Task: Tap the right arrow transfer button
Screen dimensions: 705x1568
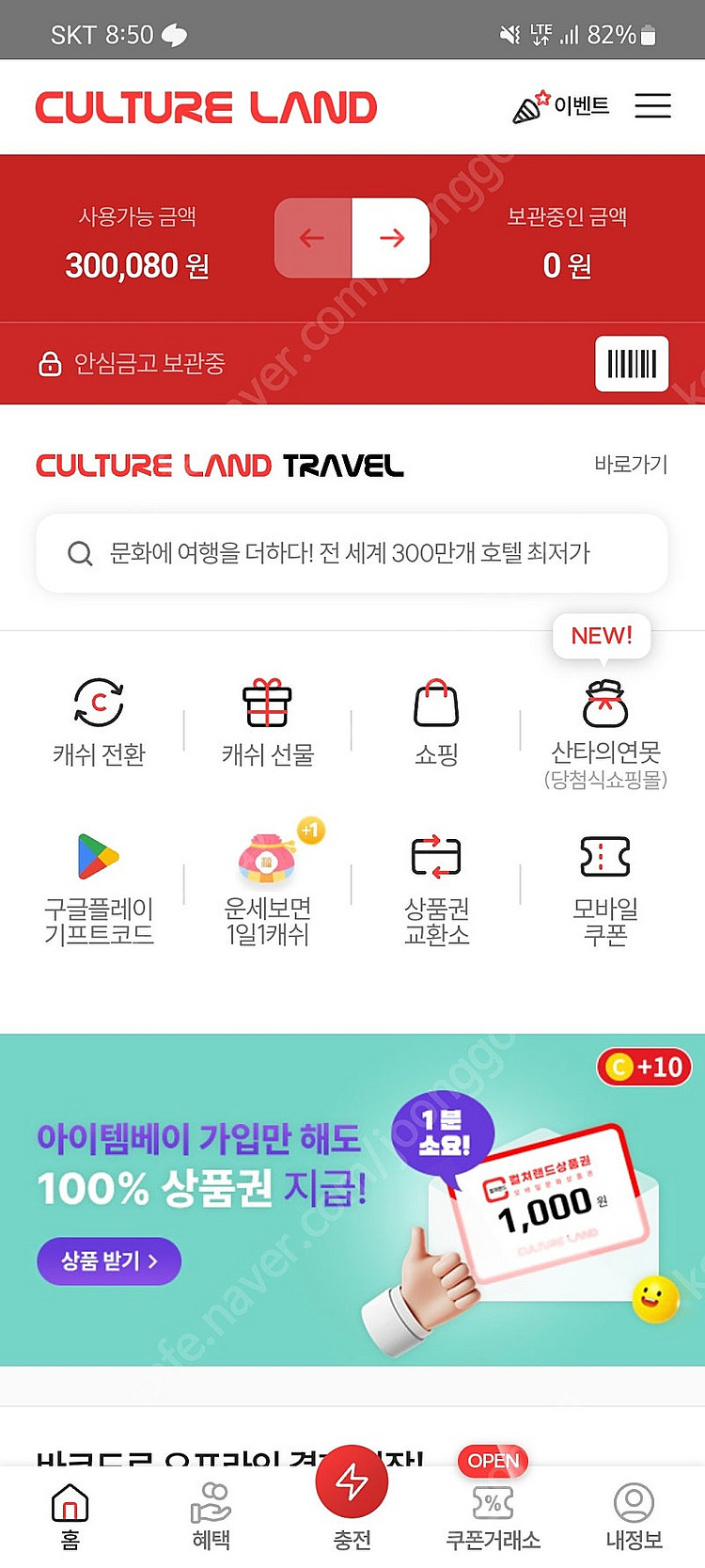Action: point(391,238)
